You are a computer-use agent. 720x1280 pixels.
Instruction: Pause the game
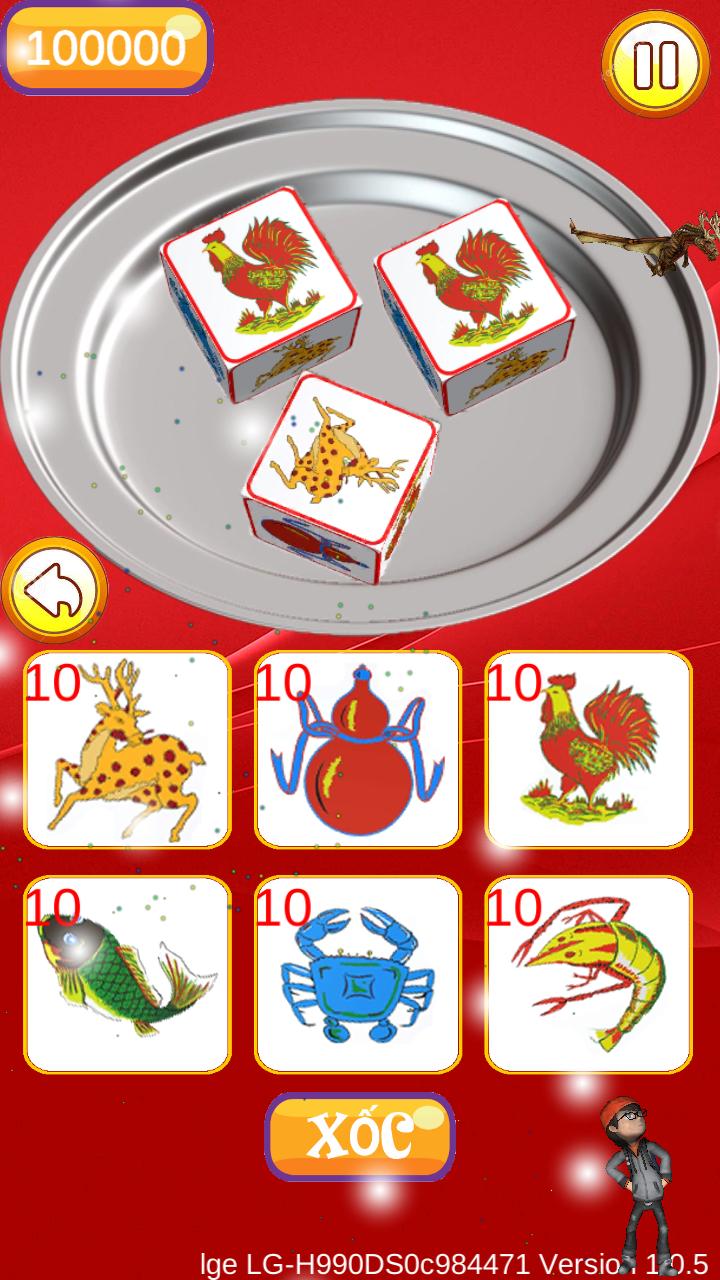(655, 65)
